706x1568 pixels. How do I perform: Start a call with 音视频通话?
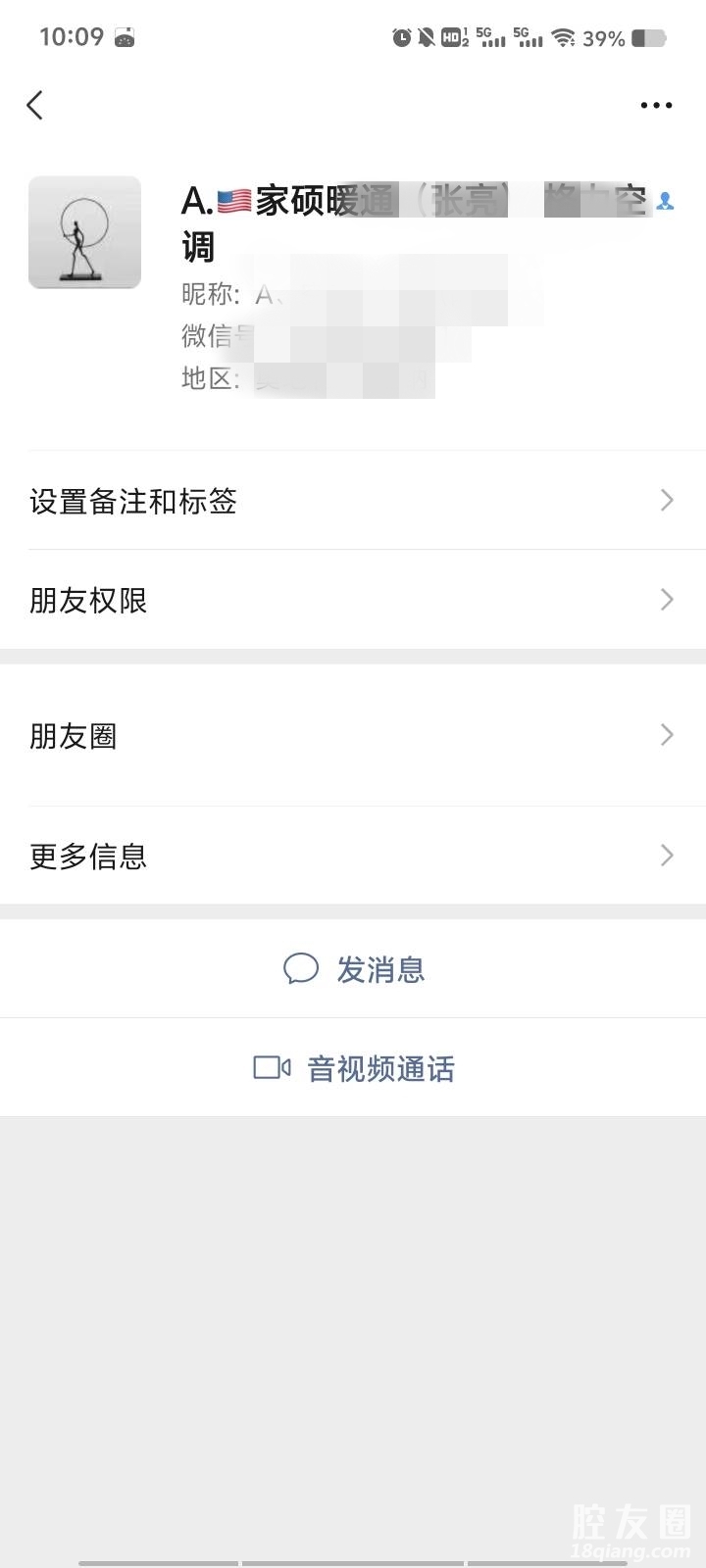pos(355,1068)
